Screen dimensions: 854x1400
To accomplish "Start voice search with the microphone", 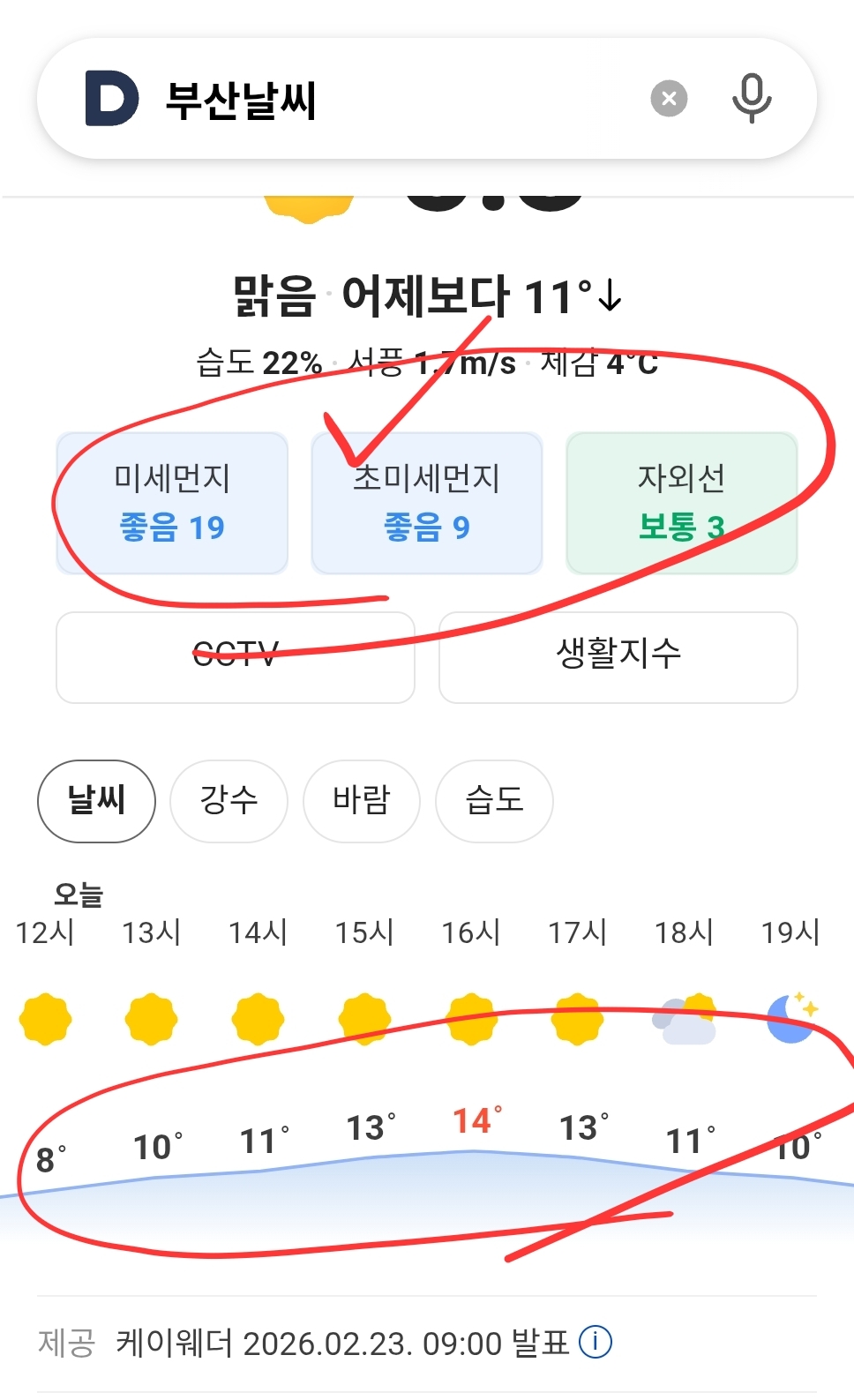I will [752, 99].
